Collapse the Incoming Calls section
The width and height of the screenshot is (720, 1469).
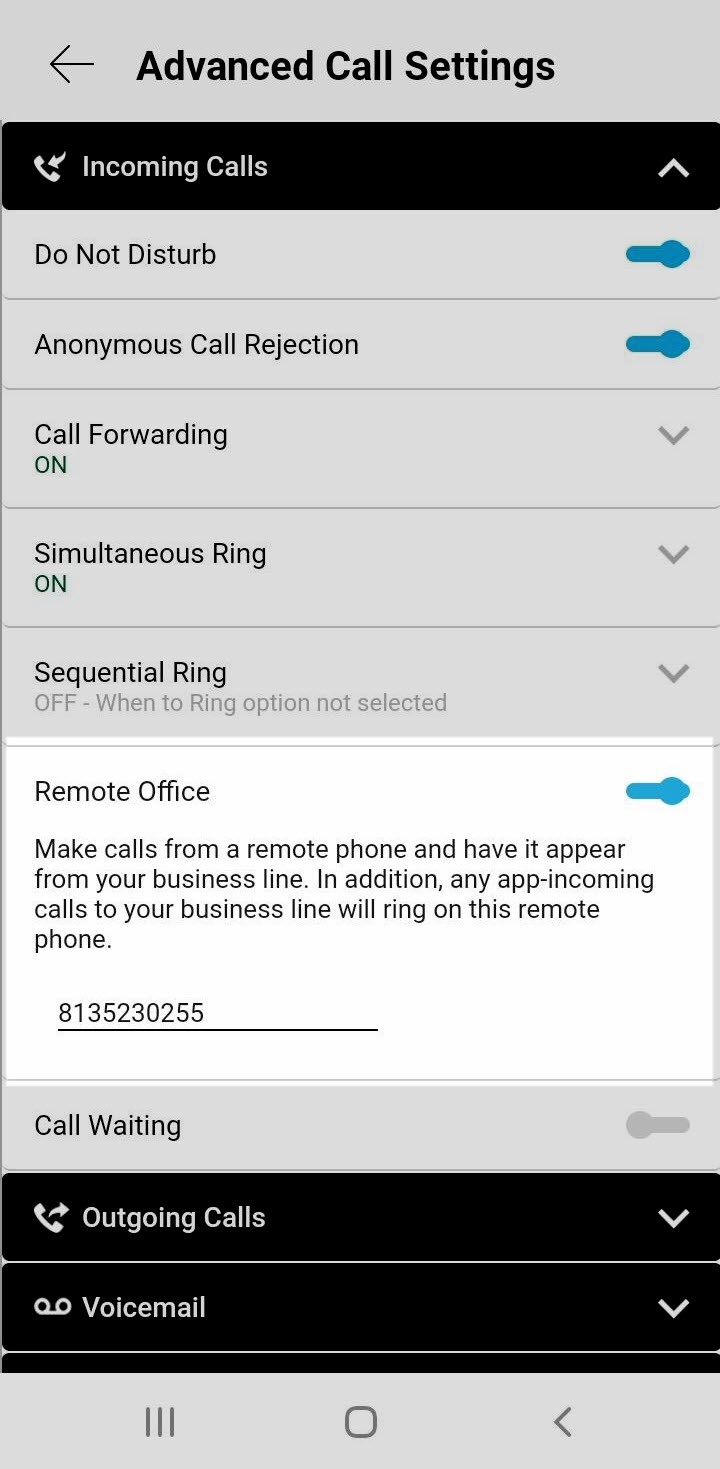pos(673,167)
